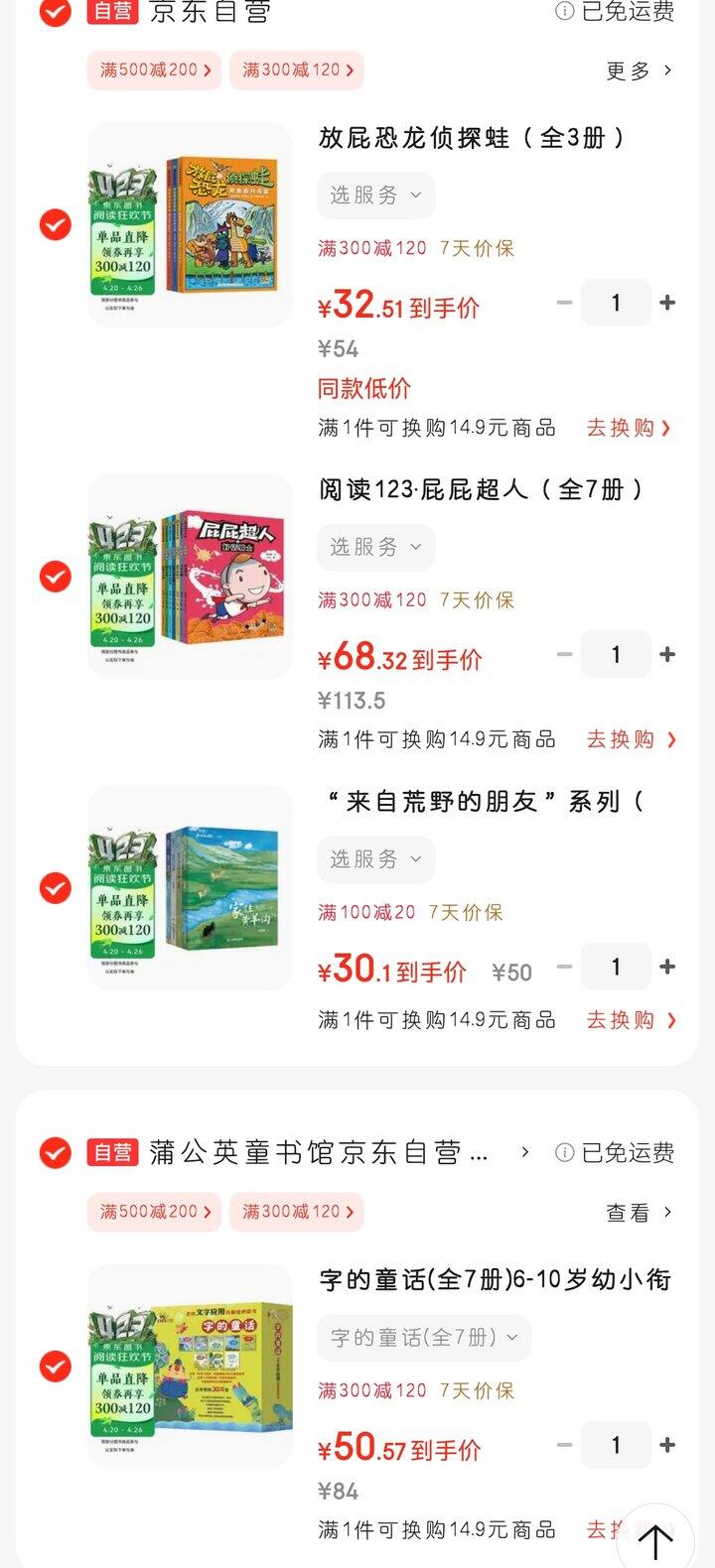Viewport: 715px width, 1568px height.
Task: Tap 查看 in 蒲公英童书馆 promotions row
Action: tap(639, 1212)
